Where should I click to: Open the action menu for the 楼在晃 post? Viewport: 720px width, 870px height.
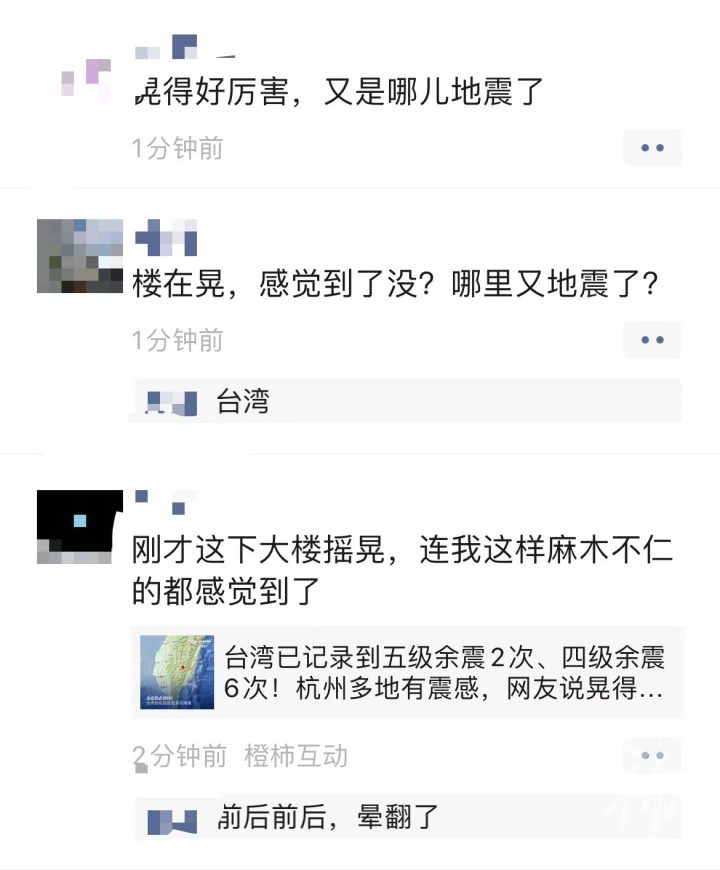(652, 340)
